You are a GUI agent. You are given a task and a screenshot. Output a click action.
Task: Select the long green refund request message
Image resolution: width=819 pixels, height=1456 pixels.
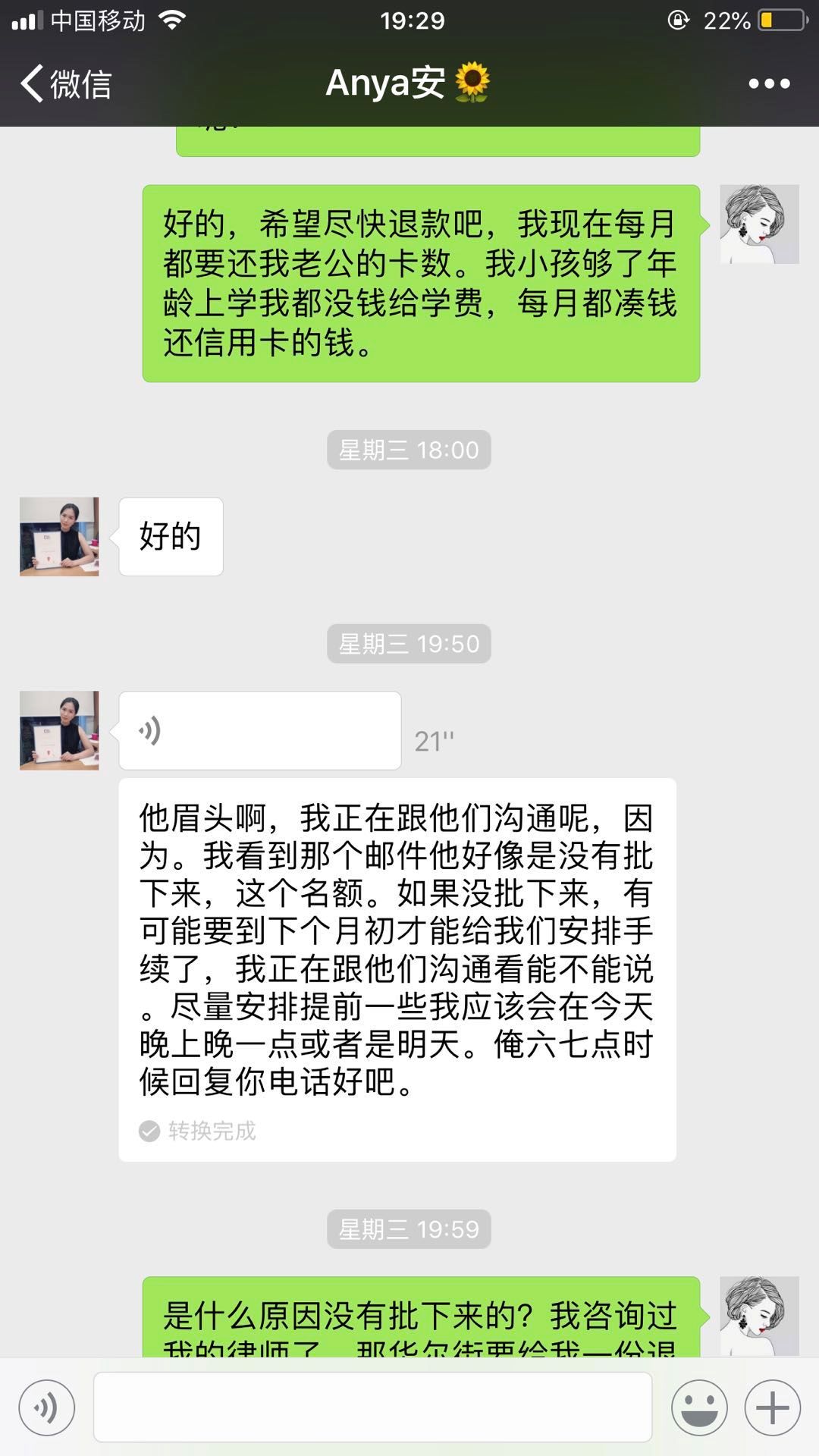[417, 284]
